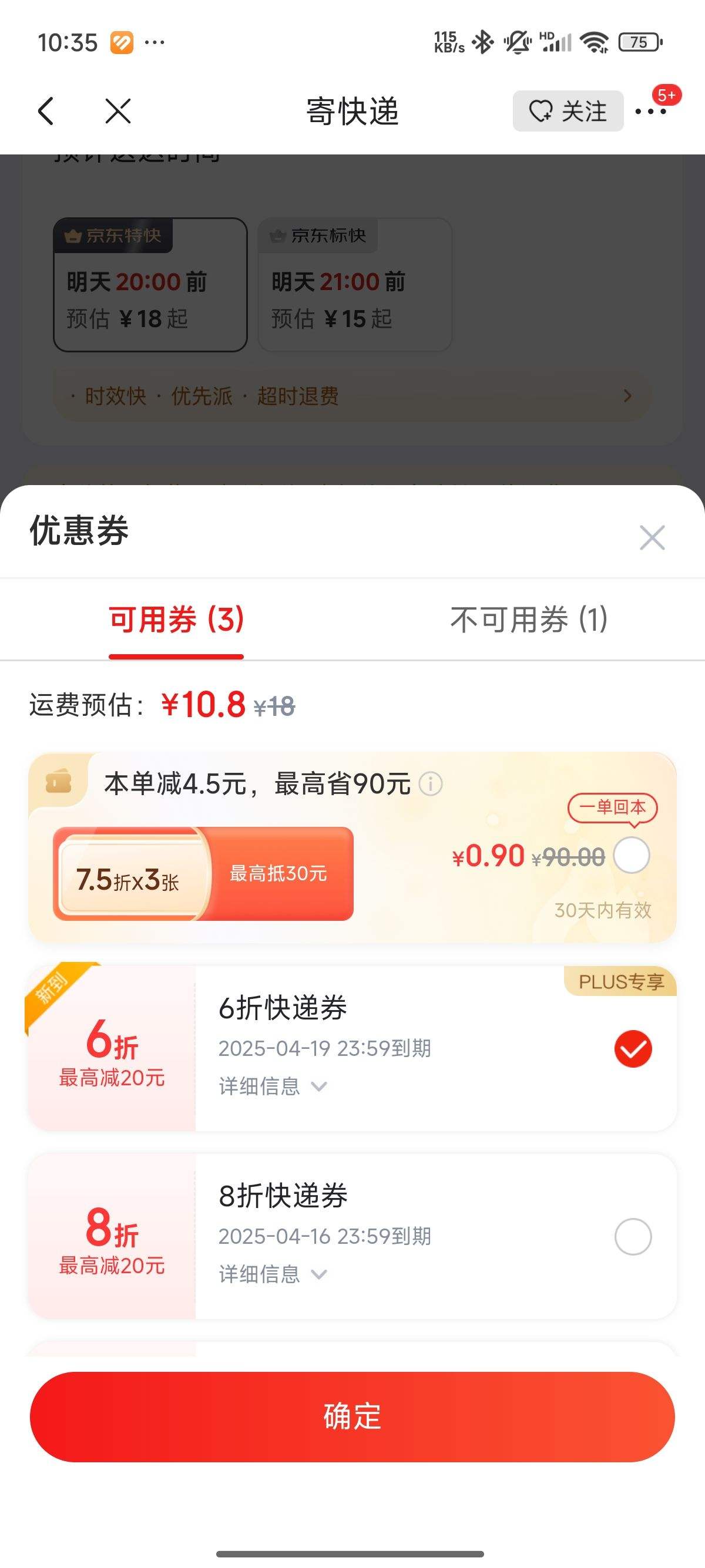
Task: Tap the 关注 follow button
Action: tap(568, 111)
